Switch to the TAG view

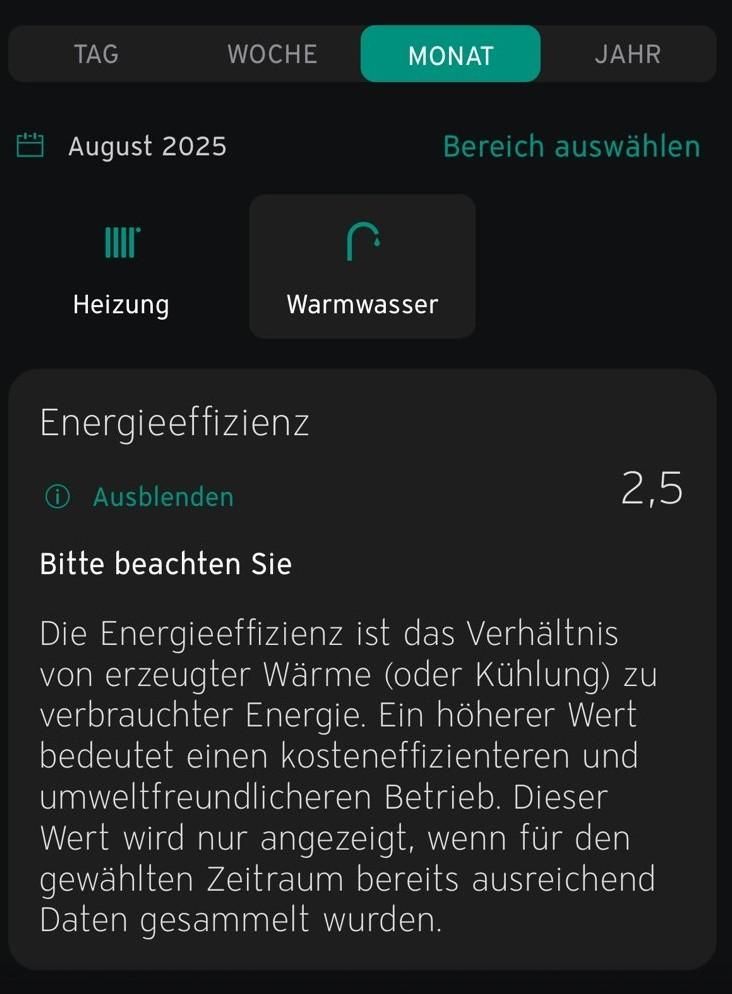96,54
